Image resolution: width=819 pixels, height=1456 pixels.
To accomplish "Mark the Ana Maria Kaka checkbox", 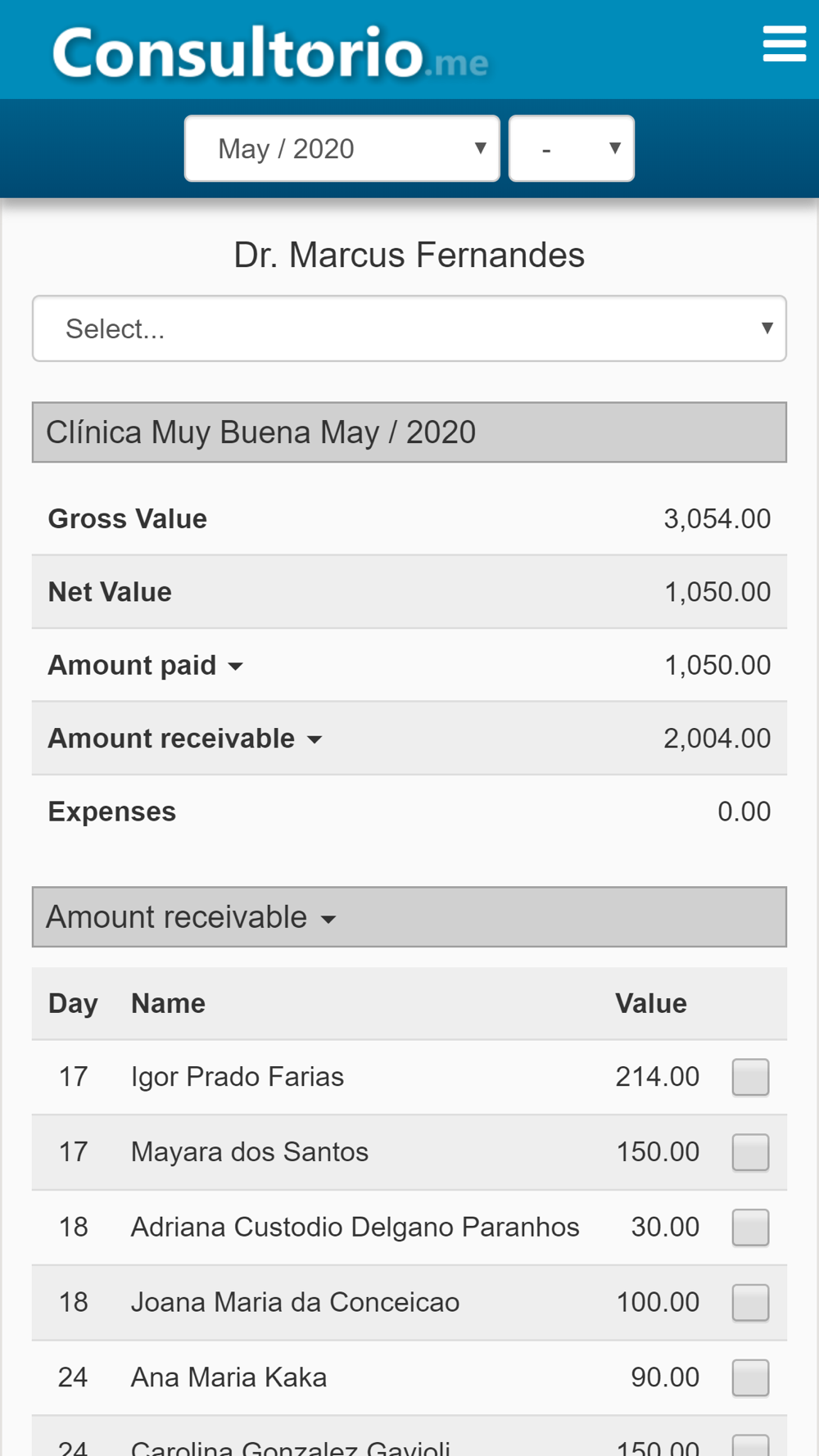I will tap(750, 1377).
